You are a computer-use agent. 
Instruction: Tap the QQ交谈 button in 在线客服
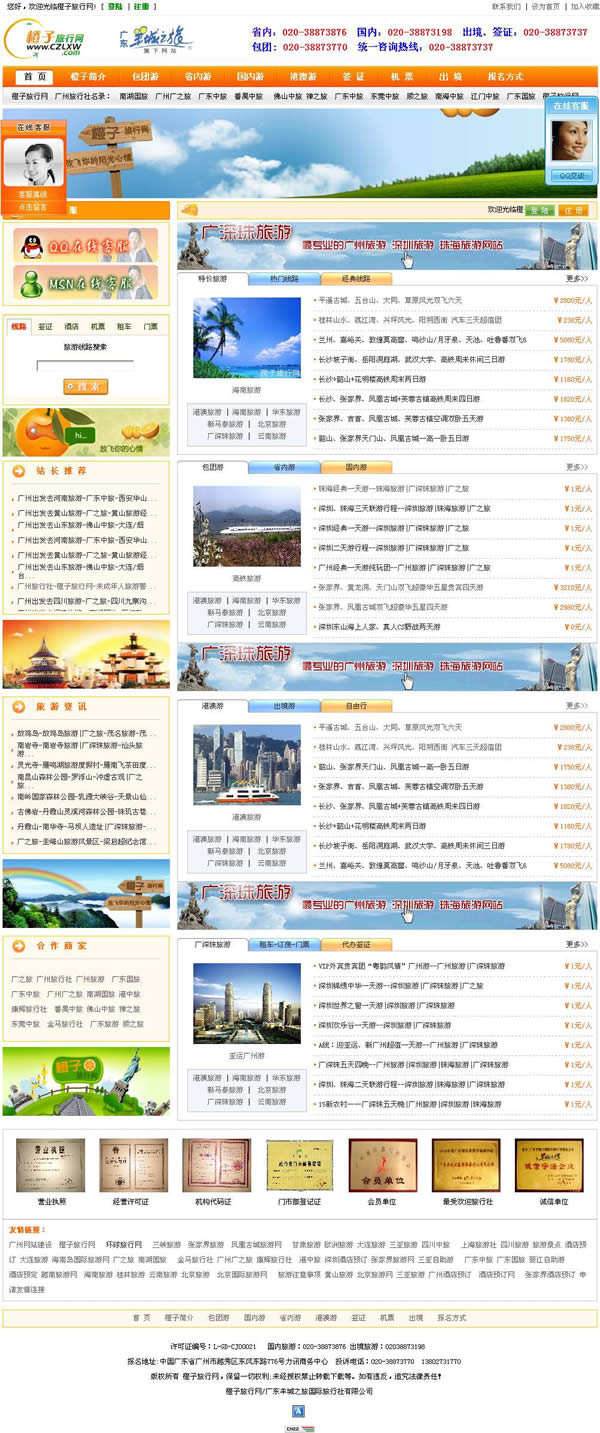point(573,175)
